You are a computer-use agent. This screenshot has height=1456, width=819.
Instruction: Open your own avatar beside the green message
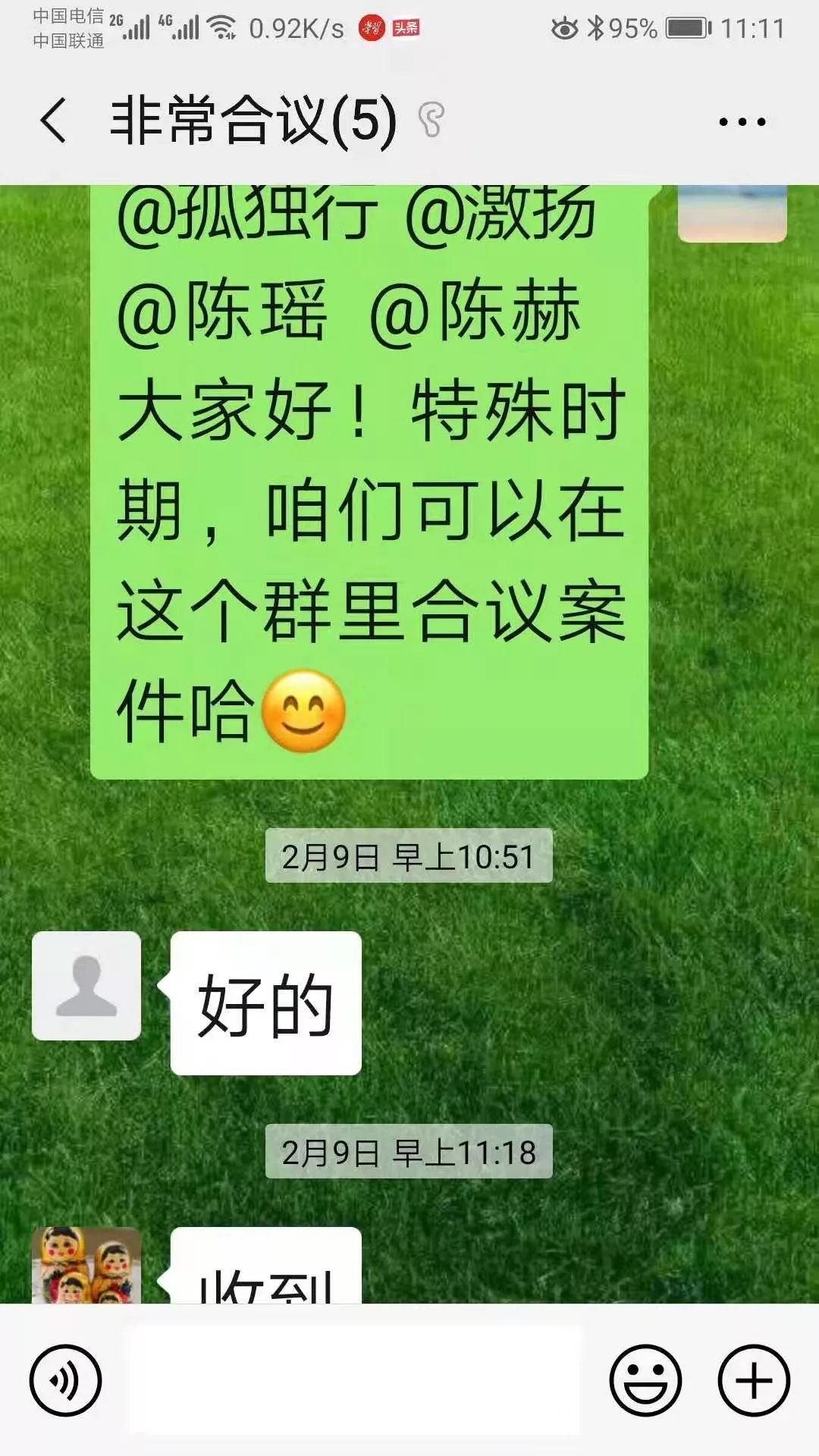[732, 214]
